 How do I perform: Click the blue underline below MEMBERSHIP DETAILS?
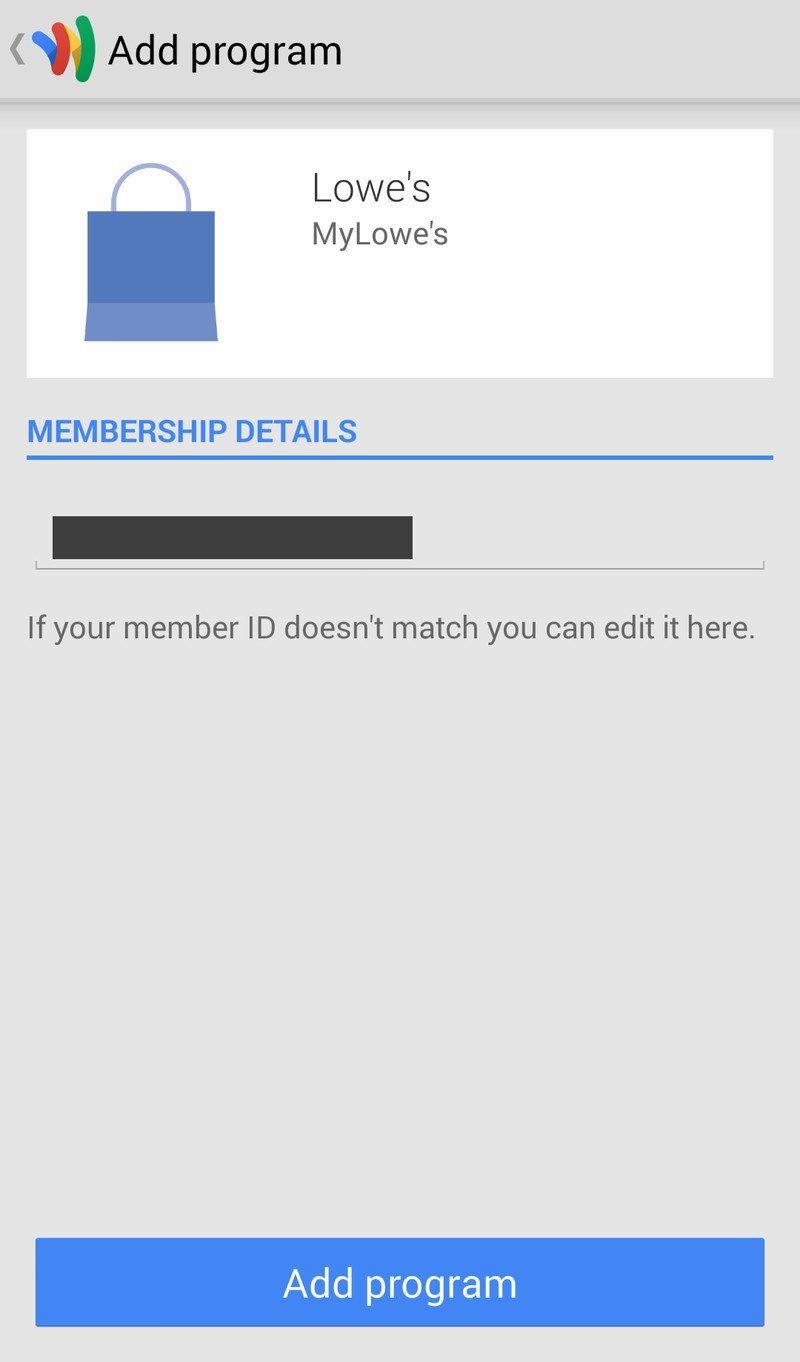point(400,458)
